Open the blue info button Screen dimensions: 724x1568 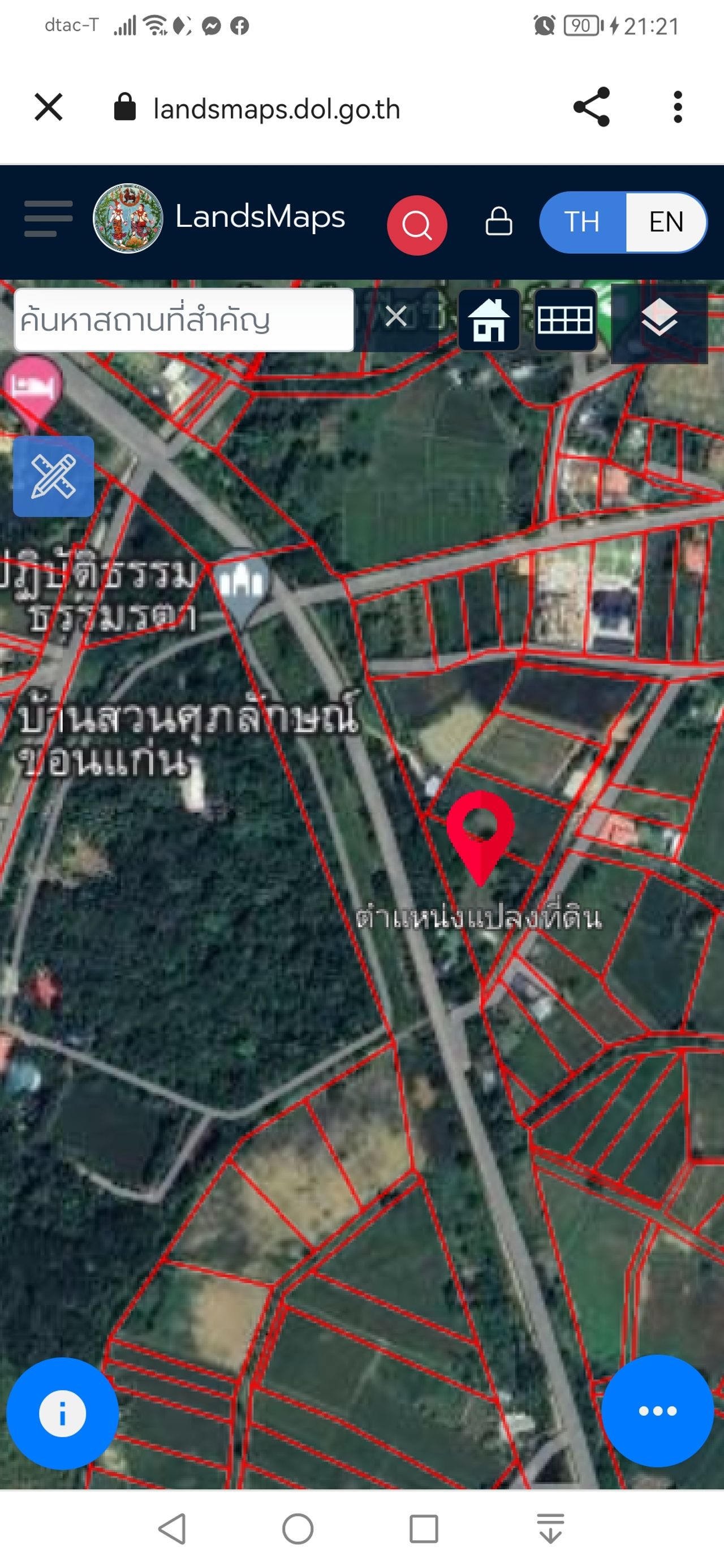62,1413
